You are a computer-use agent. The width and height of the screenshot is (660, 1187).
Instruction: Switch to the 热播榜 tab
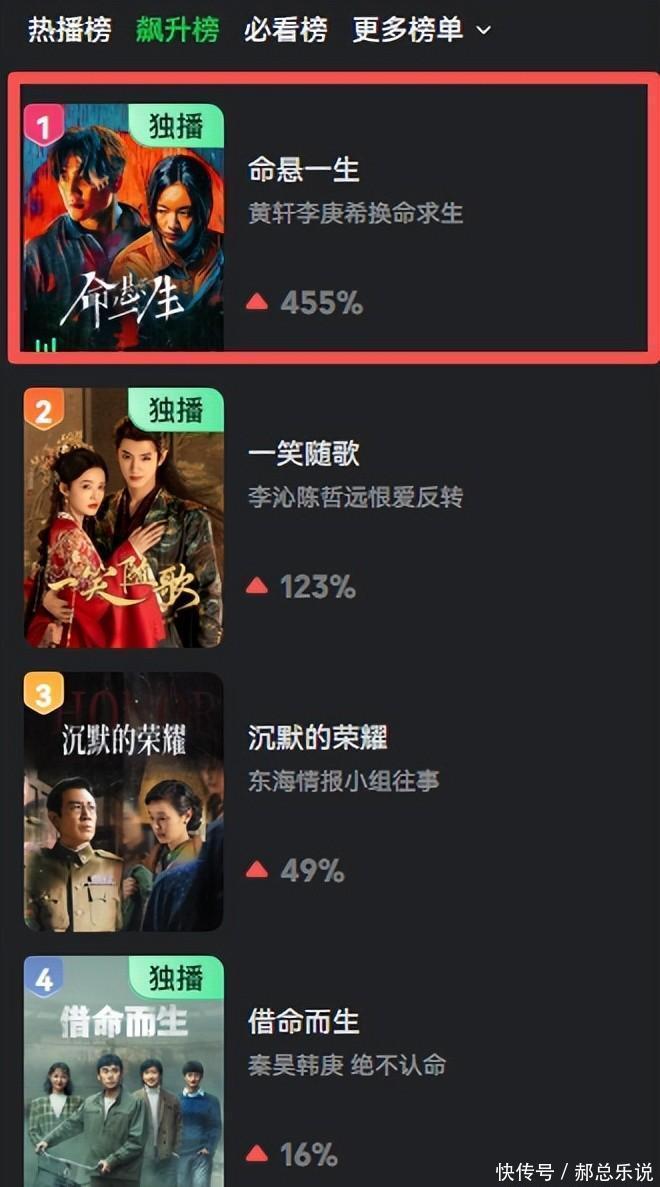point(69,30)
